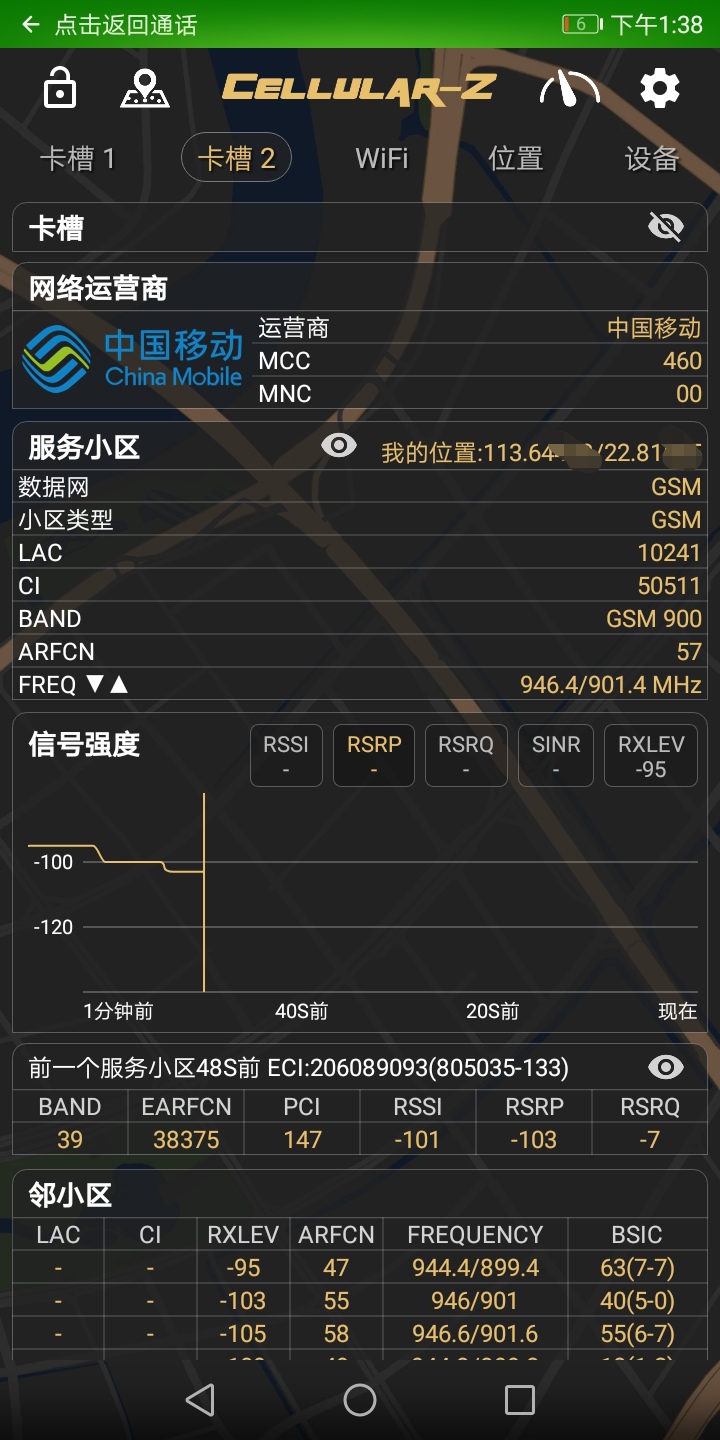Tap the lock icon in the toolbar
The image size is (720, 1440).
click(60, 89)
